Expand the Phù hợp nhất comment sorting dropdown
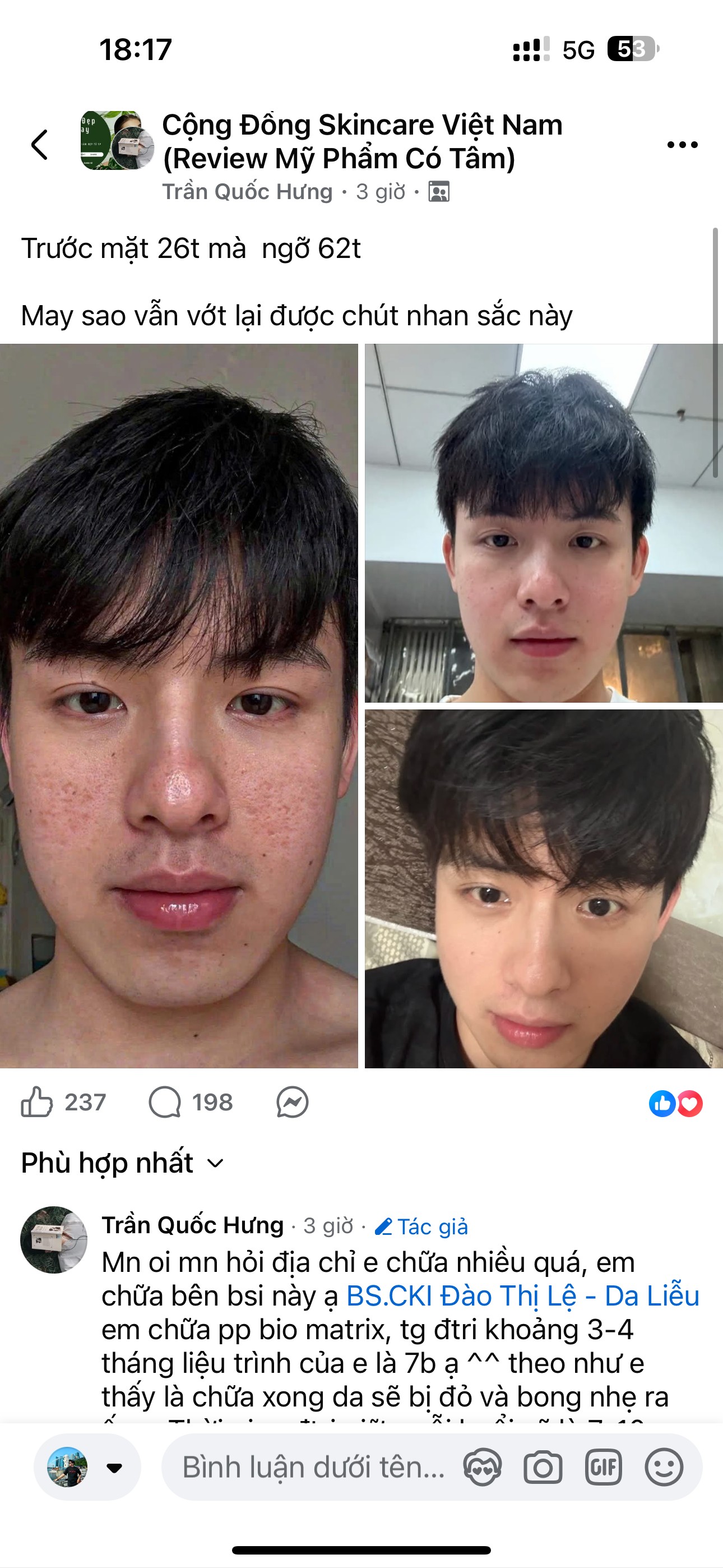Image resolution: width=723 pixels, height=1568 pixels. (x=122, y=1163)
